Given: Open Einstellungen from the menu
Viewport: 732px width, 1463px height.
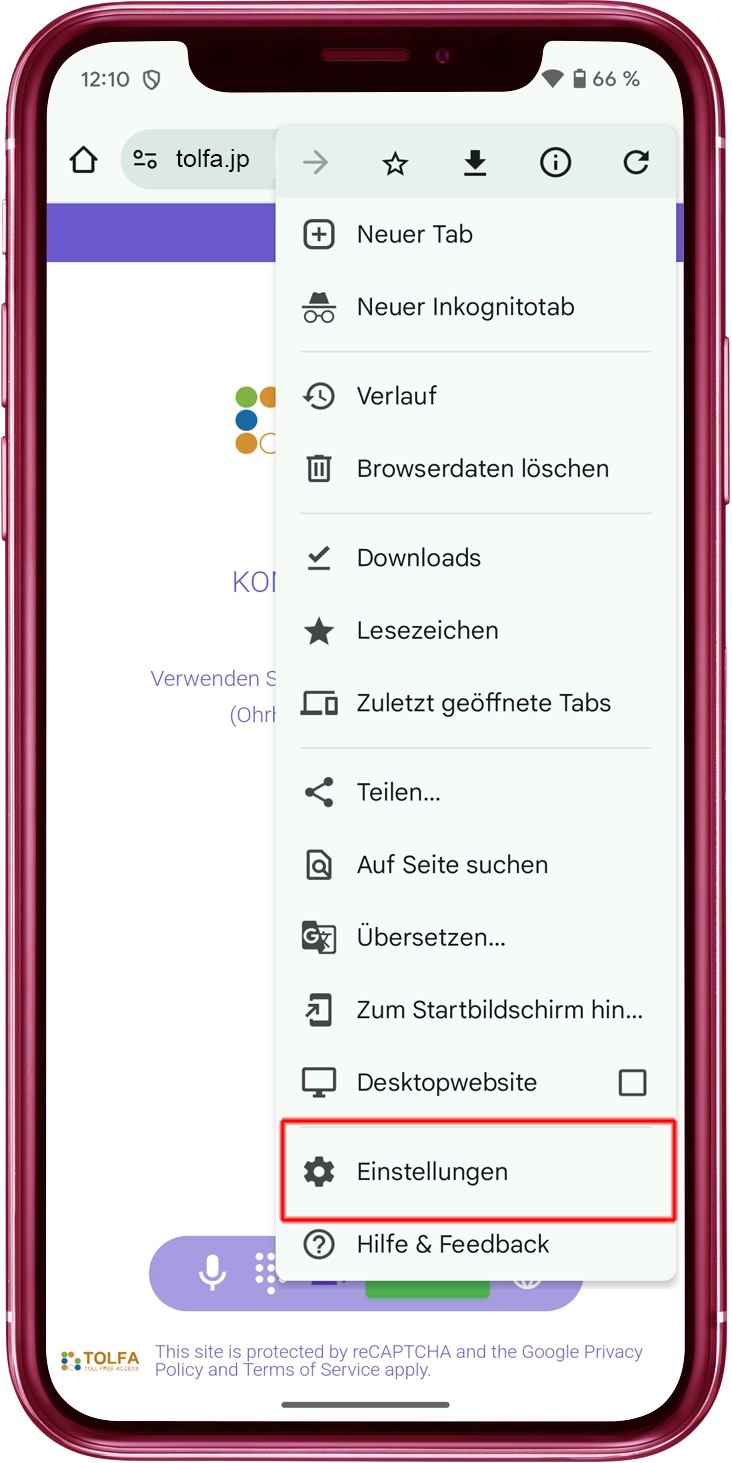Looking at the screenshot, I should click(x=432, y=1171).
